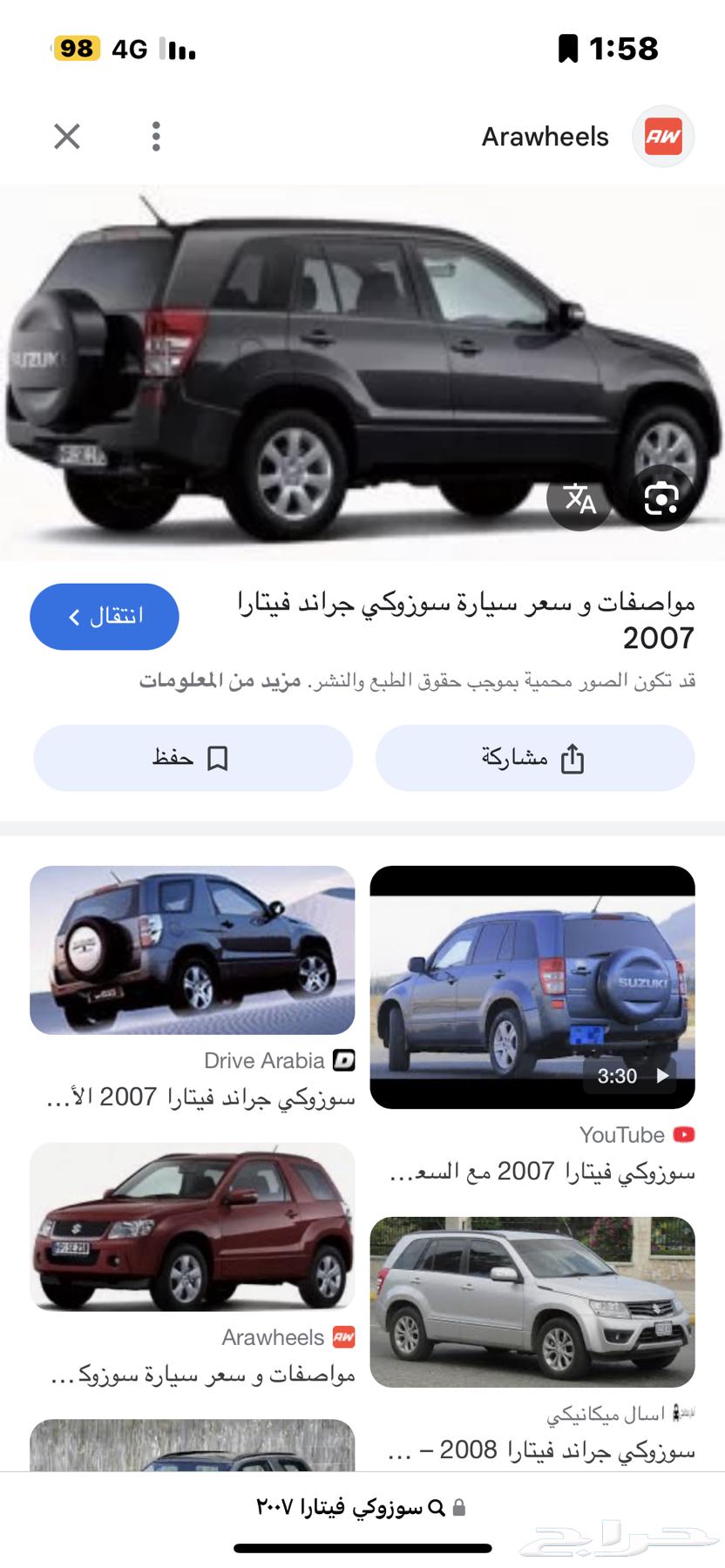
Task: Open the silver Grand Vitara 2008 result
Action: pos(532,1301)
